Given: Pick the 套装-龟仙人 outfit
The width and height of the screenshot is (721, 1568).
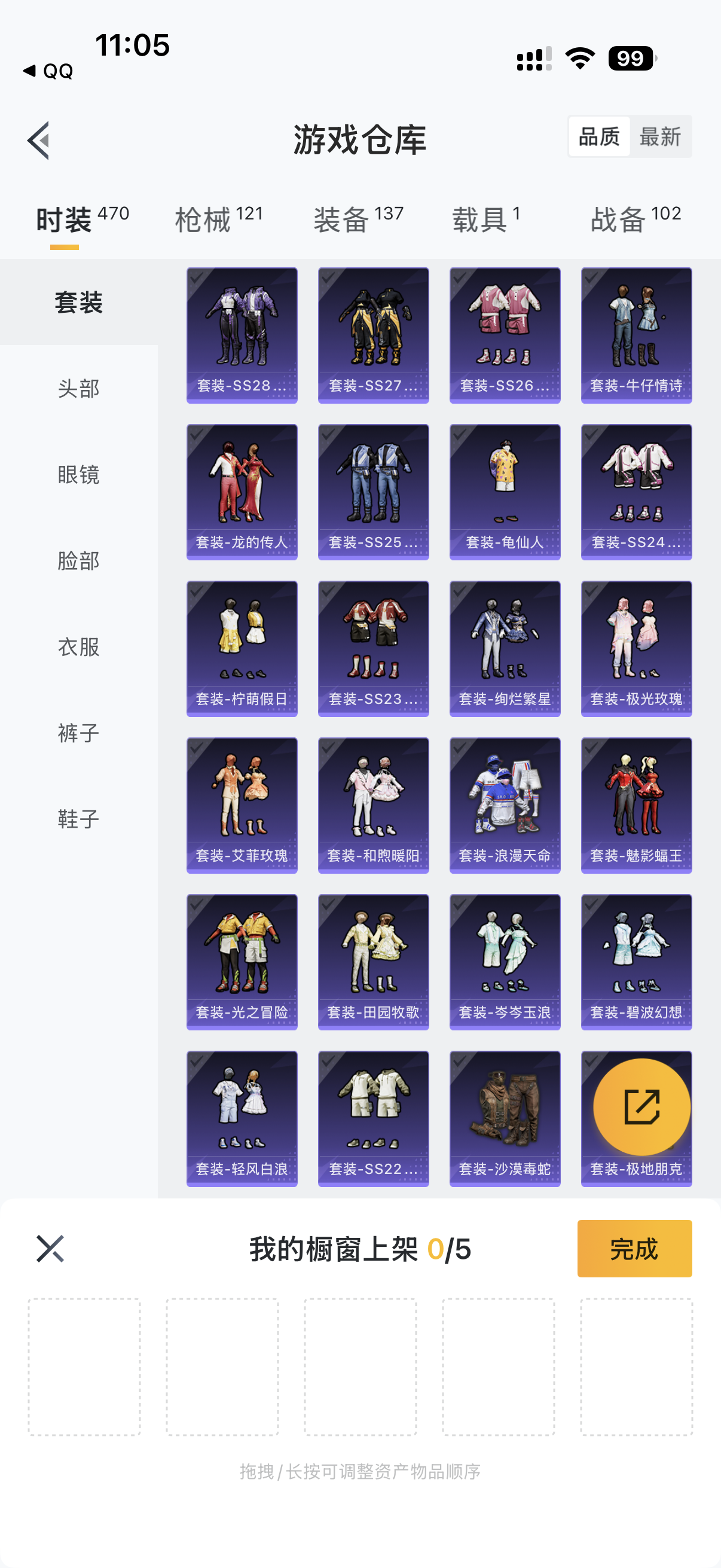Looking at the screenshot, I should tap(505, 491).
